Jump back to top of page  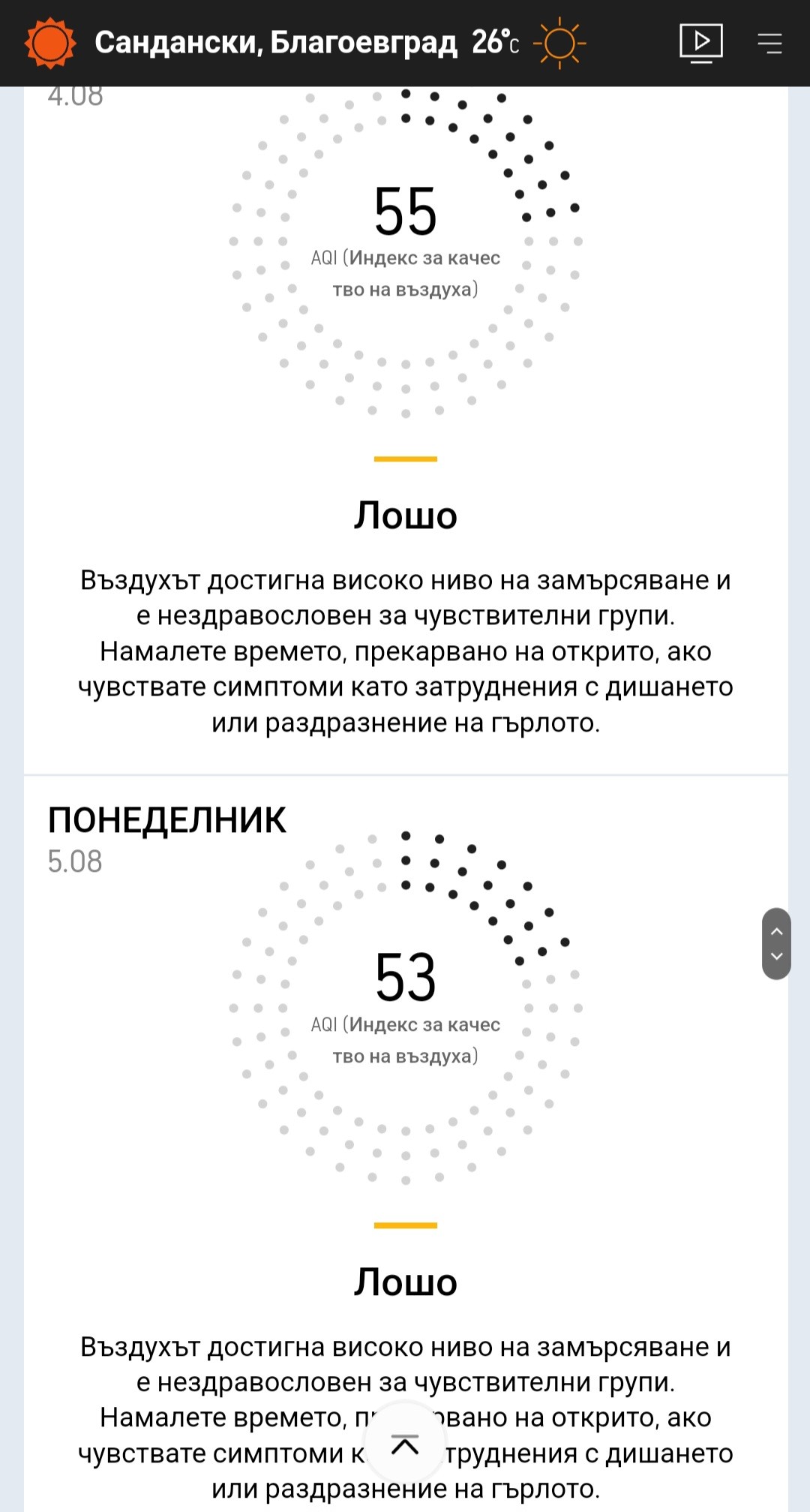(405, 1444)
